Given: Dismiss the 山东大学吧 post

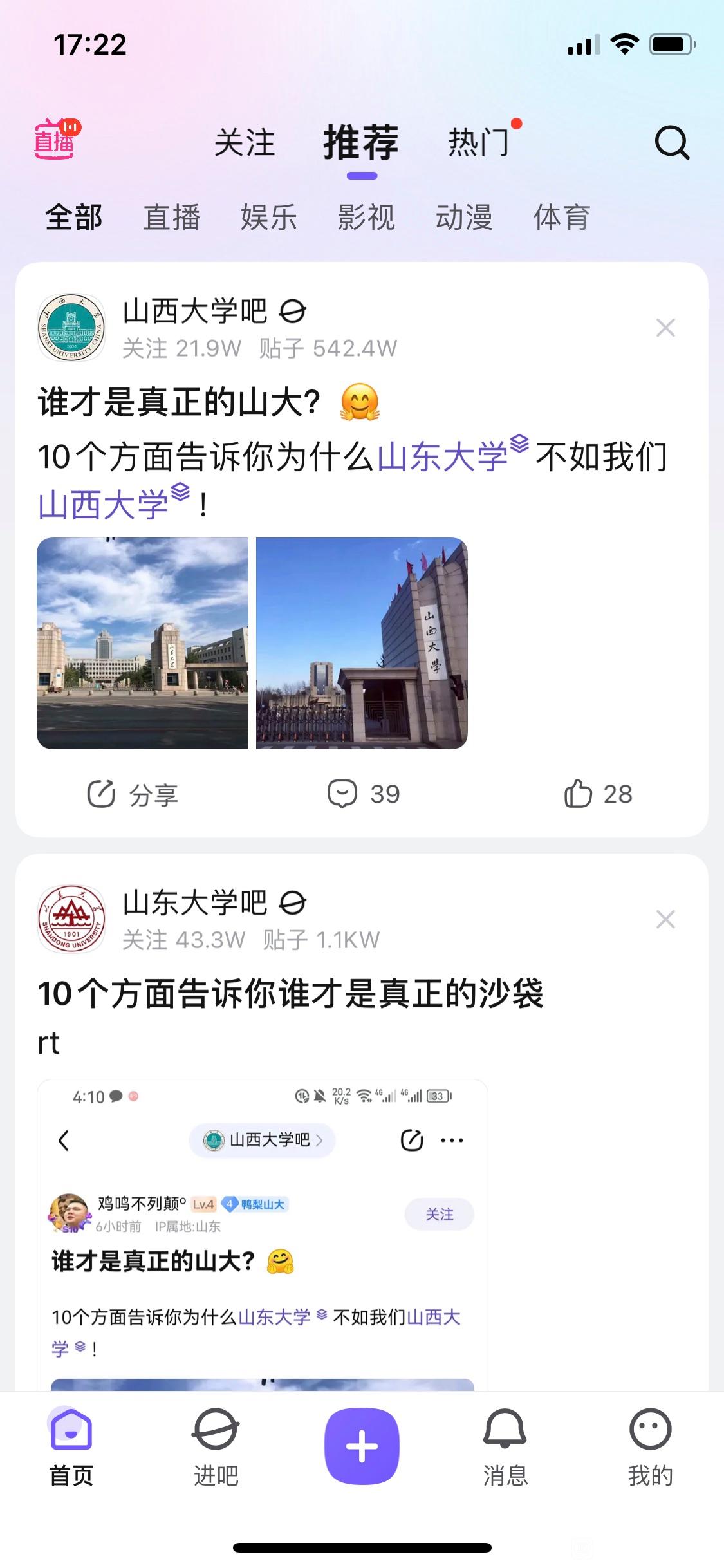Looking at the screenshot, I should pos(665,919).
